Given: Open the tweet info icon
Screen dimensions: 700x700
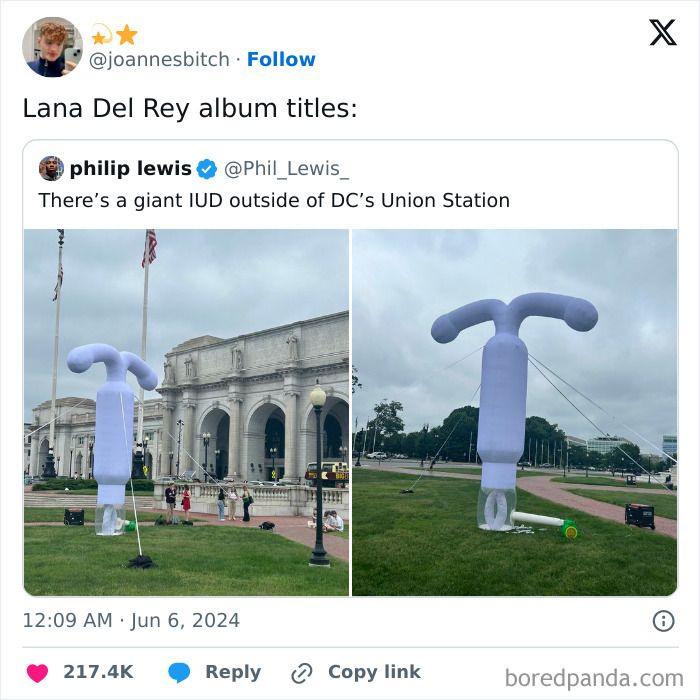Looking at the screenshot, I should tap(663, 621).
